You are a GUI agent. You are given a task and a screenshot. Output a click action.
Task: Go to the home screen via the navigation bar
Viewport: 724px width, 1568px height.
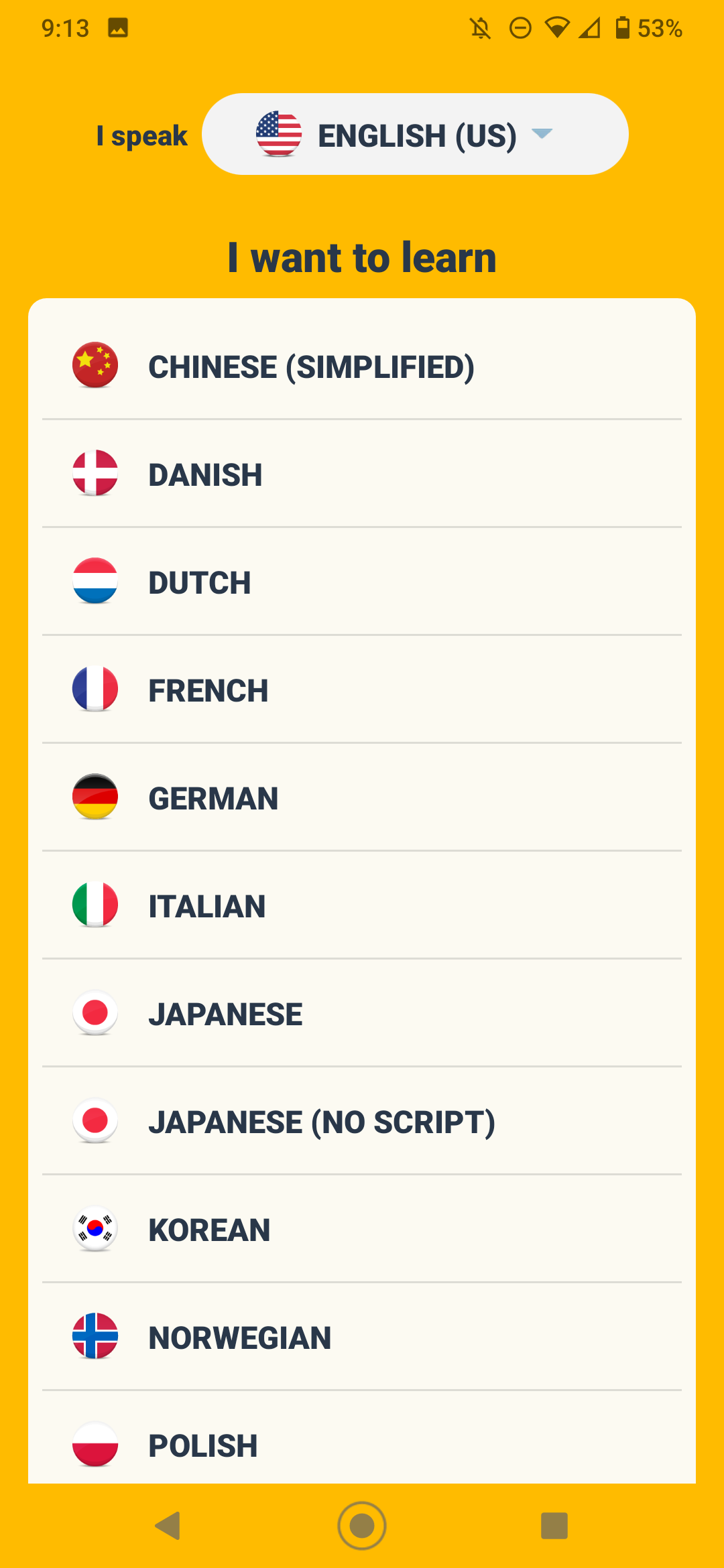pyautogui.click(x=362, y=1526)
